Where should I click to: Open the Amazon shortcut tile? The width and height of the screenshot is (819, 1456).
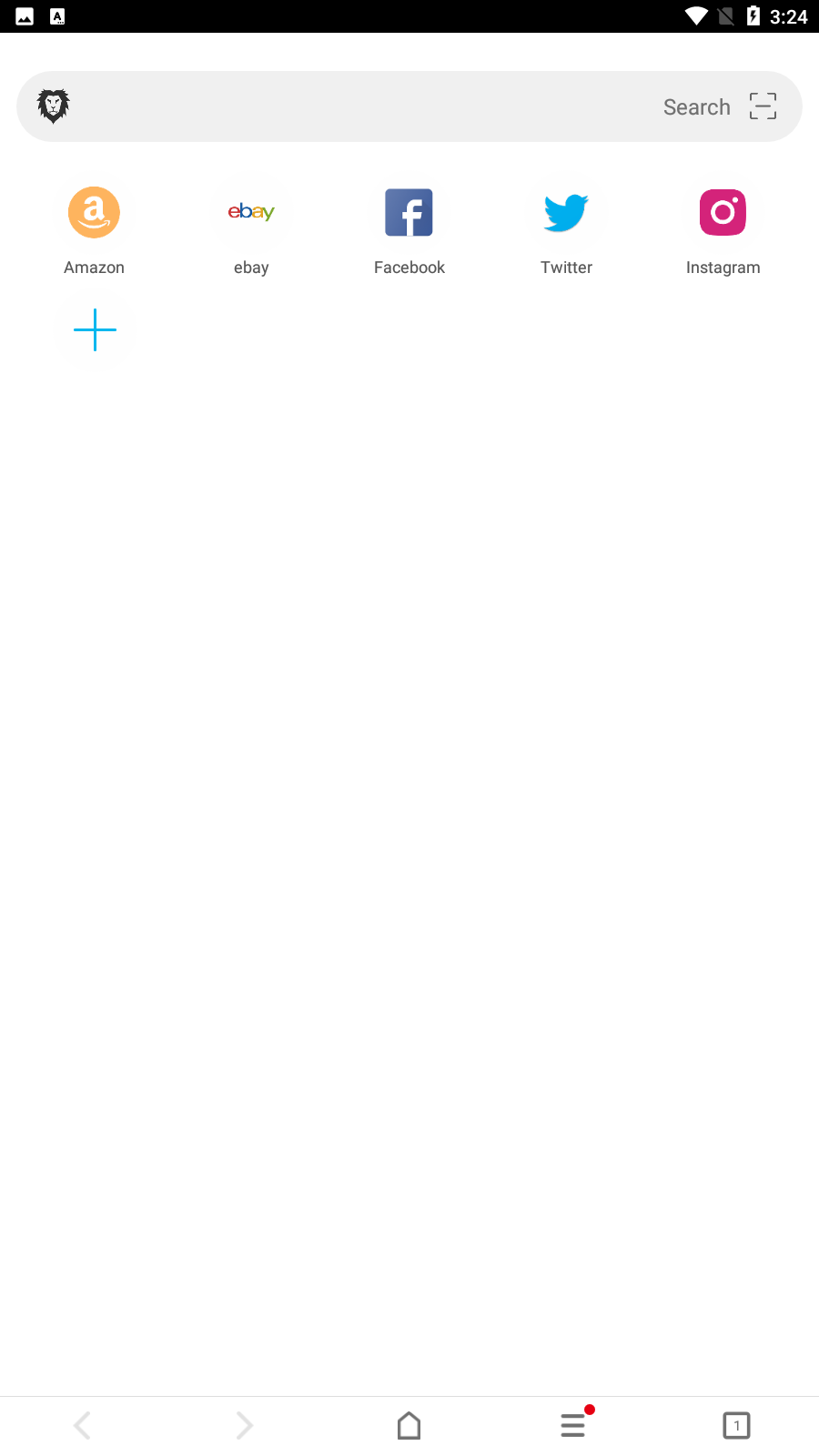(x=94, y=212)
